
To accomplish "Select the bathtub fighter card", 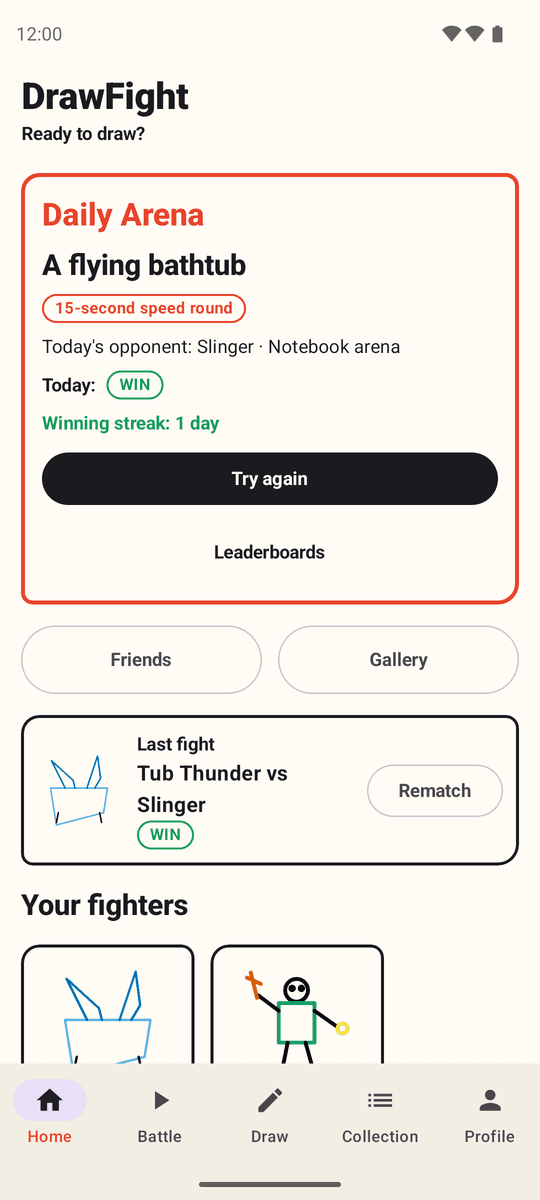I will 108,1004.
